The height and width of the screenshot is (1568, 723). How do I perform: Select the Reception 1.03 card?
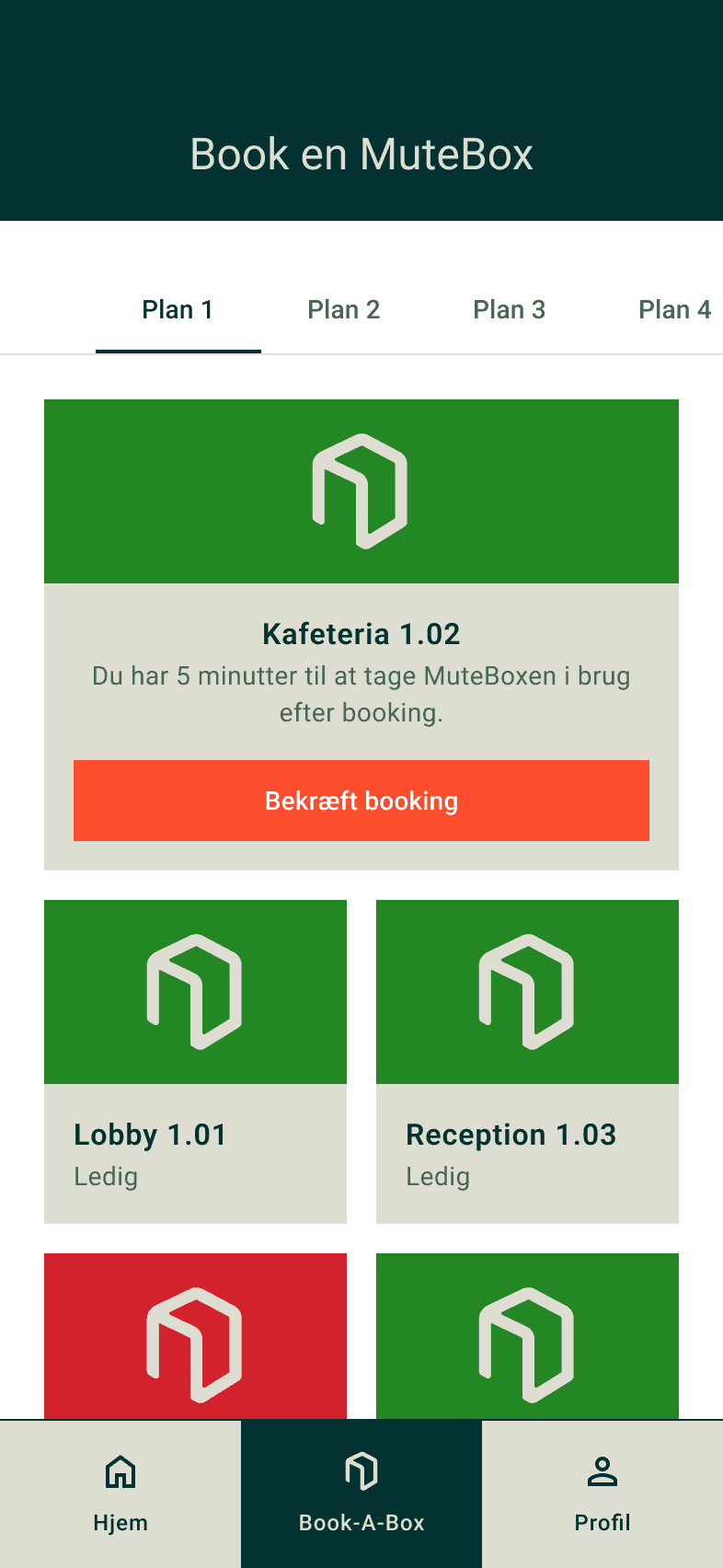[x=526, y=1060]
